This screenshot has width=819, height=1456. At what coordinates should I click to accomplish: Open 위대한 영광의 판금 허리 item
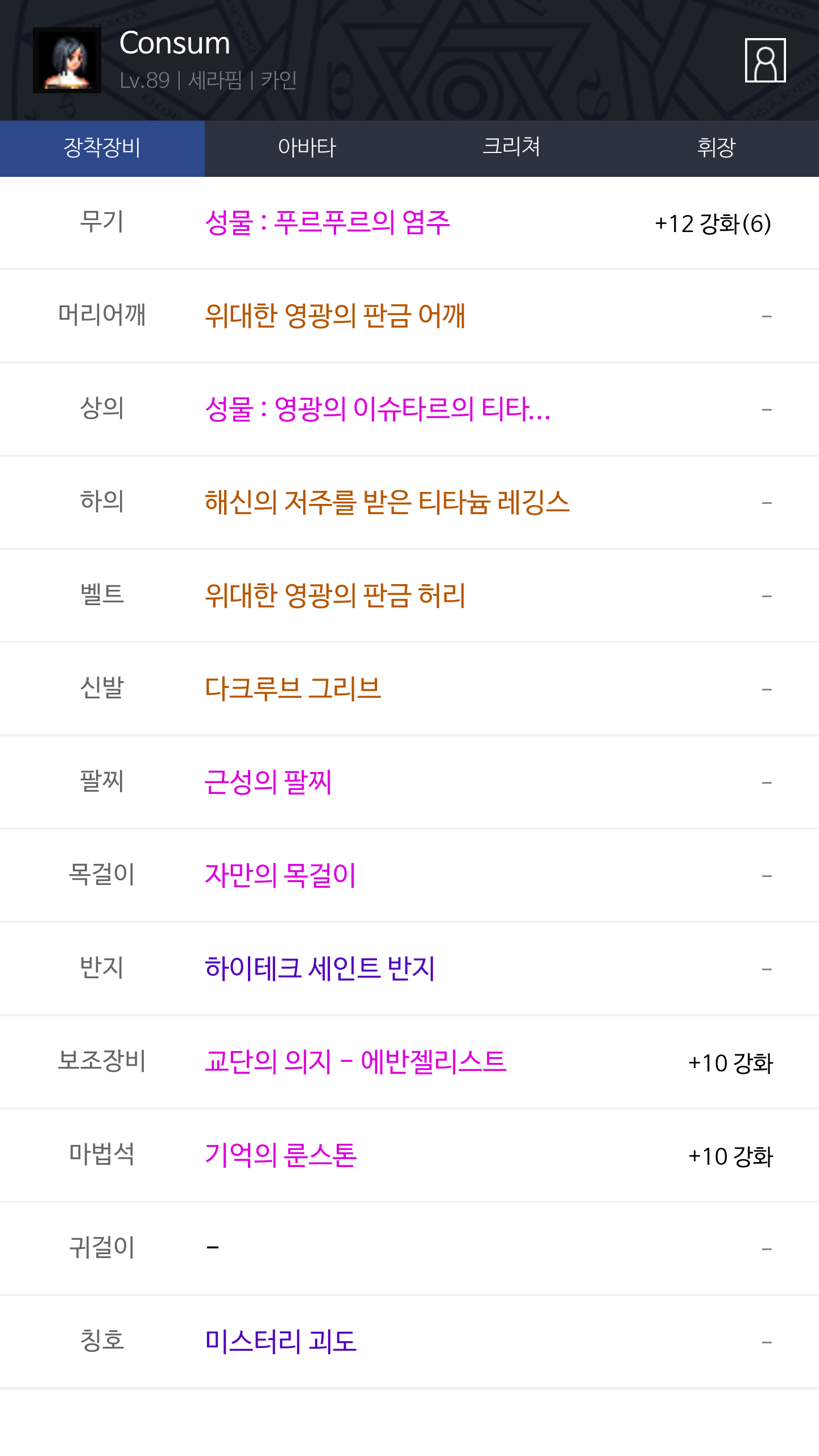coord(335,595)
